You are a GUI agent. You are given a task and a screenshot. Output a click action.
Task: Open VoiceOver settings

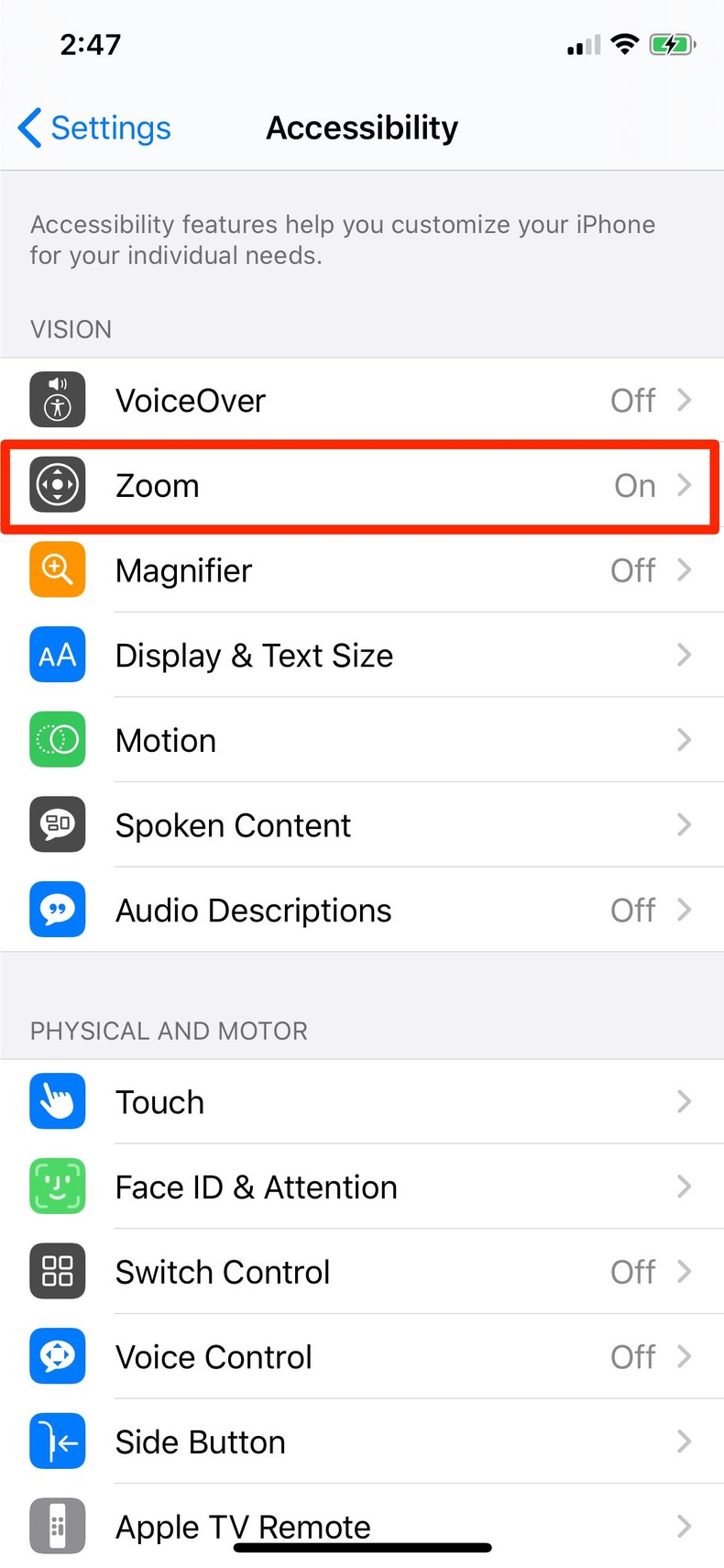(x=361, y=401)
